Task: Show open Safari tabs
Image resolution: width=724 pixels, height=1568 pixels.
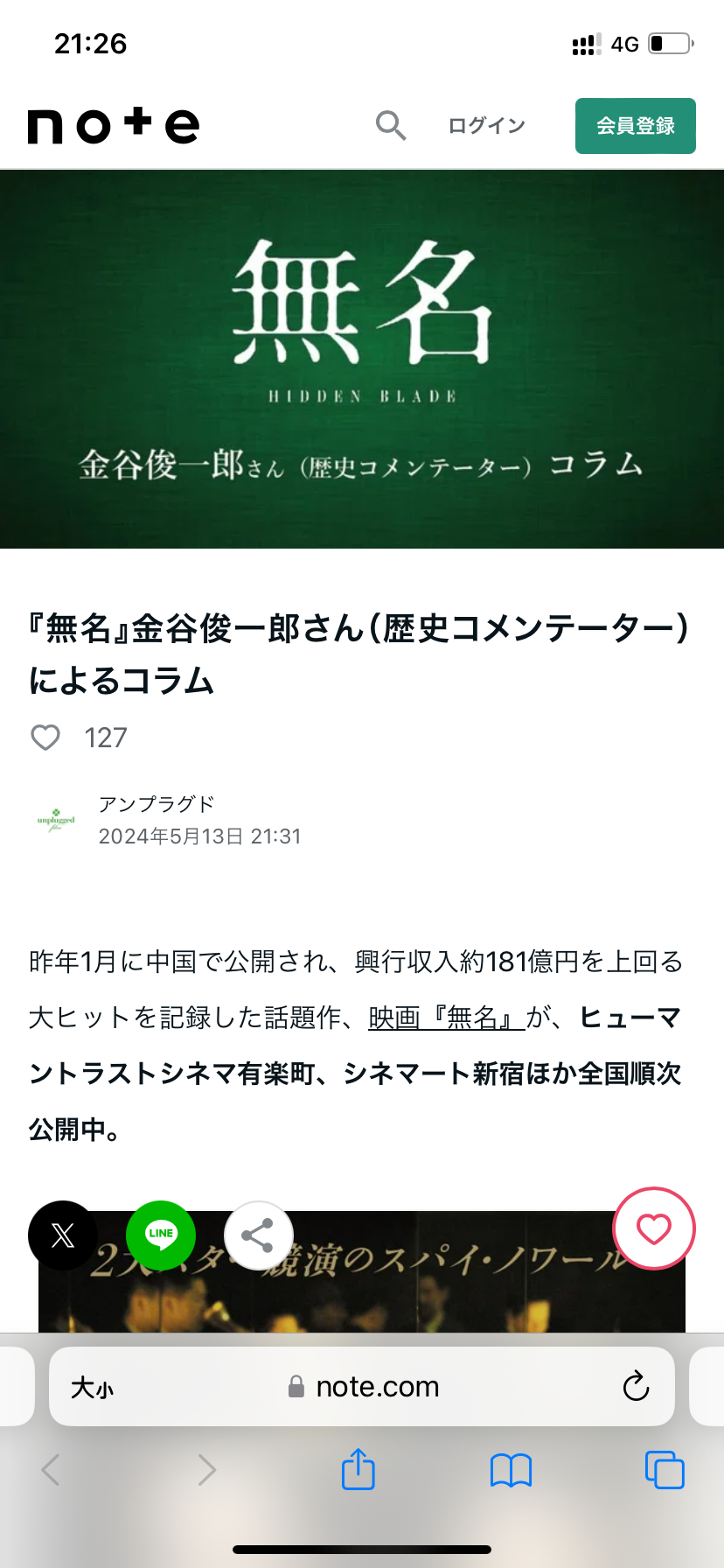Action: [x=665, y=1470]
